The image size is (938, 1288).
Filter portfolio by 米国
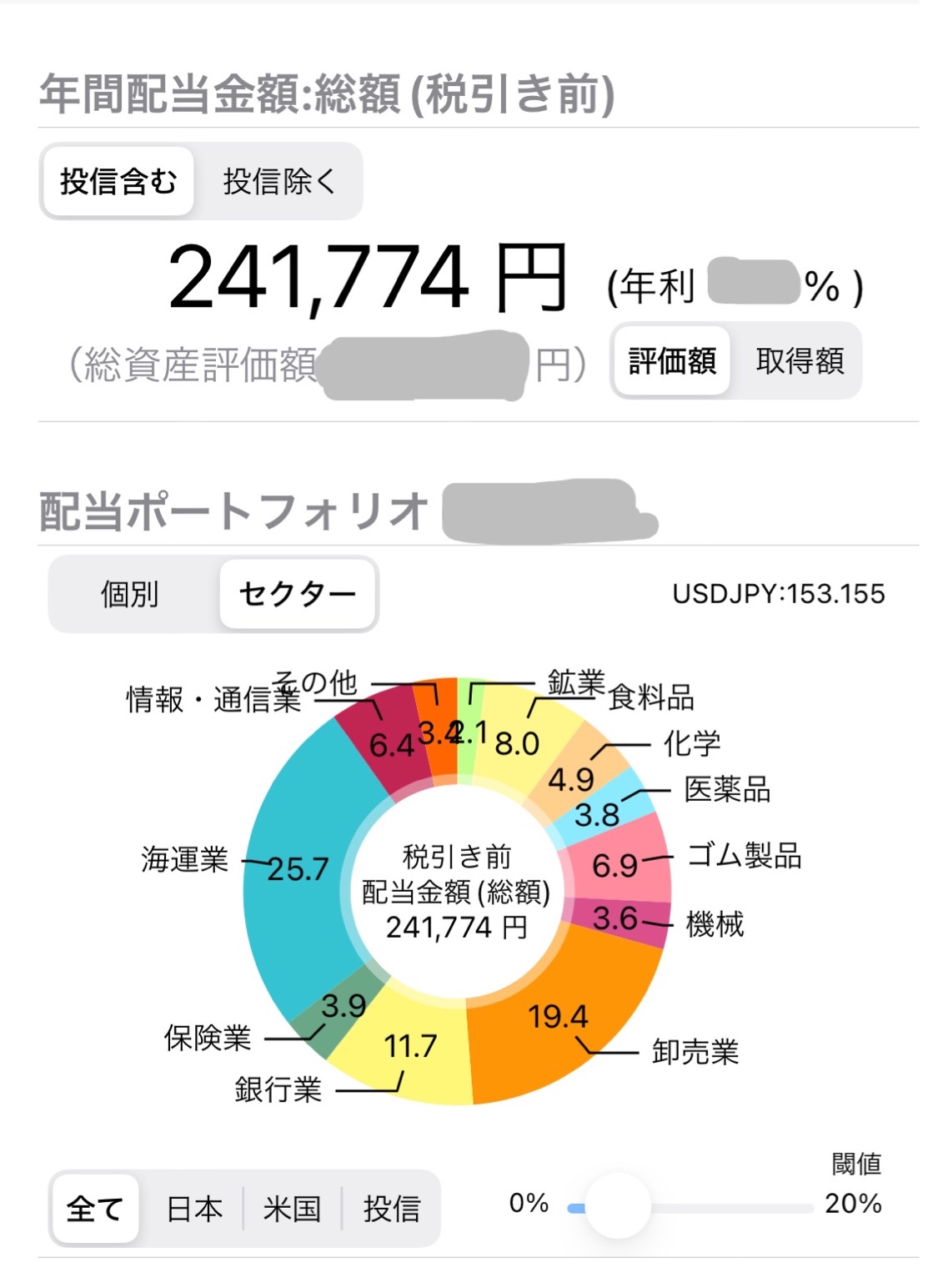pos(292,1208)
